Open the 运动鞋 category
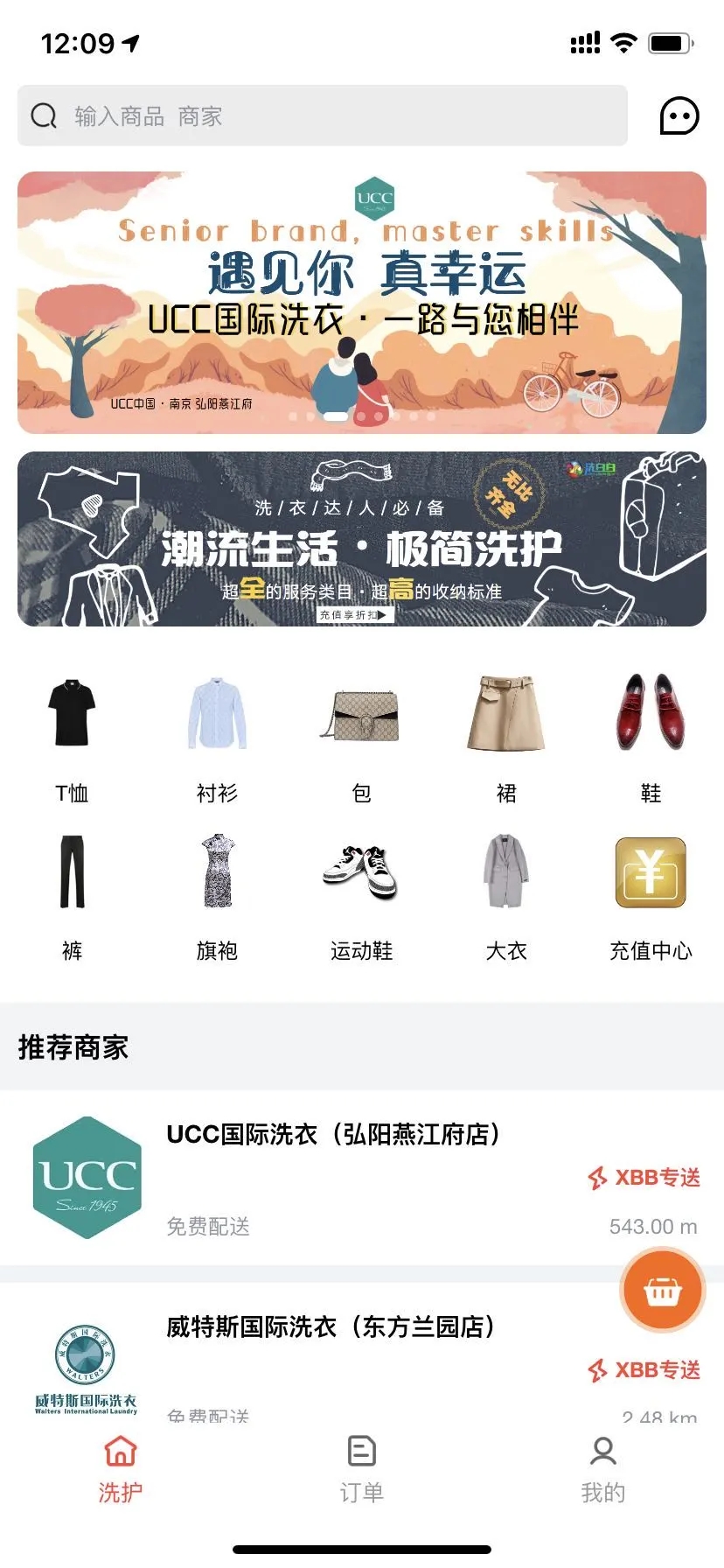724x1568 pixels. click(x=362, y=894)
